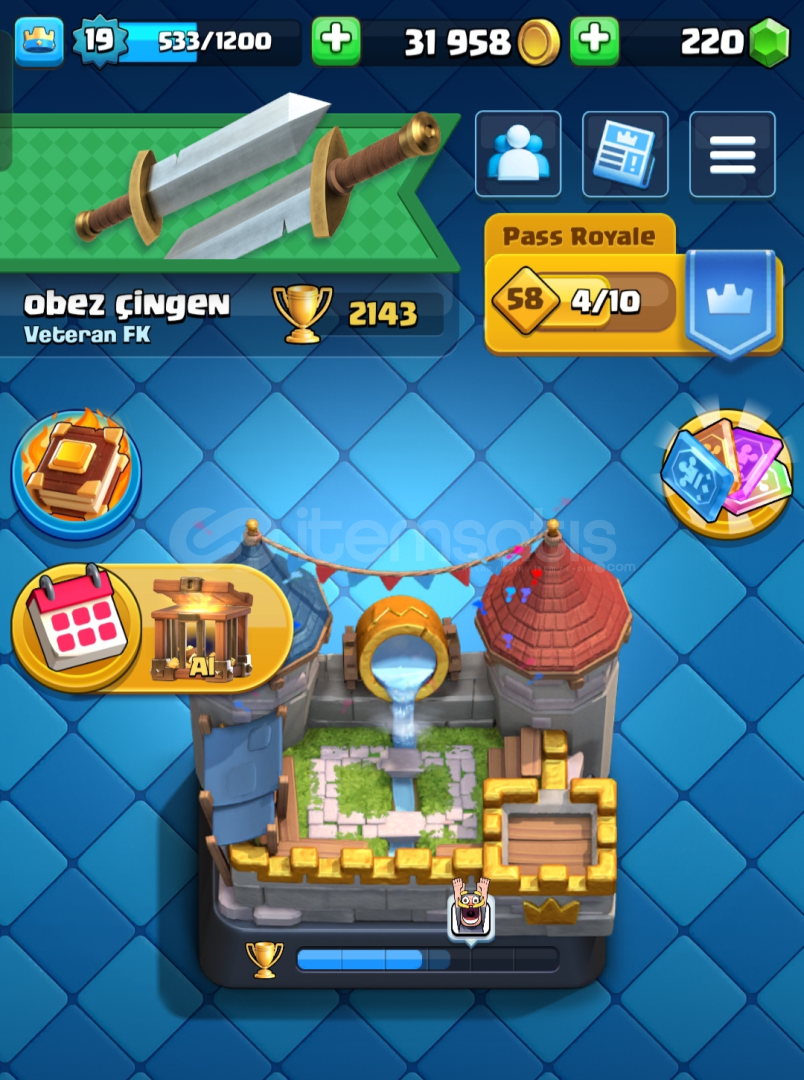The height and width of the screenshot is (1080, 804).
Task: Tap the king emote icon
Action: (470, 909)
